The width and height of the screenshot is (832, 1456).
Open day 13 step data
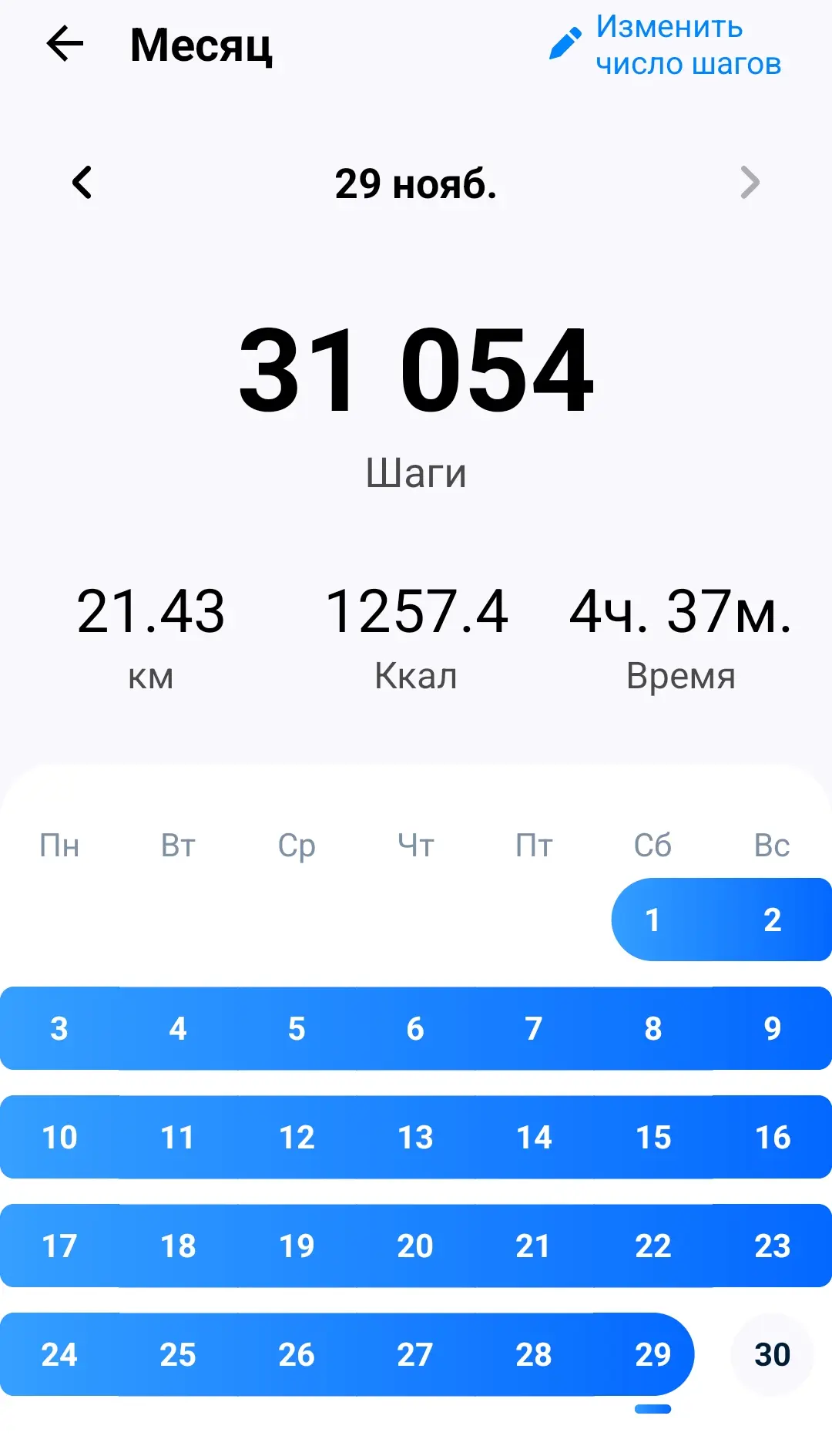click(415, 1137)
